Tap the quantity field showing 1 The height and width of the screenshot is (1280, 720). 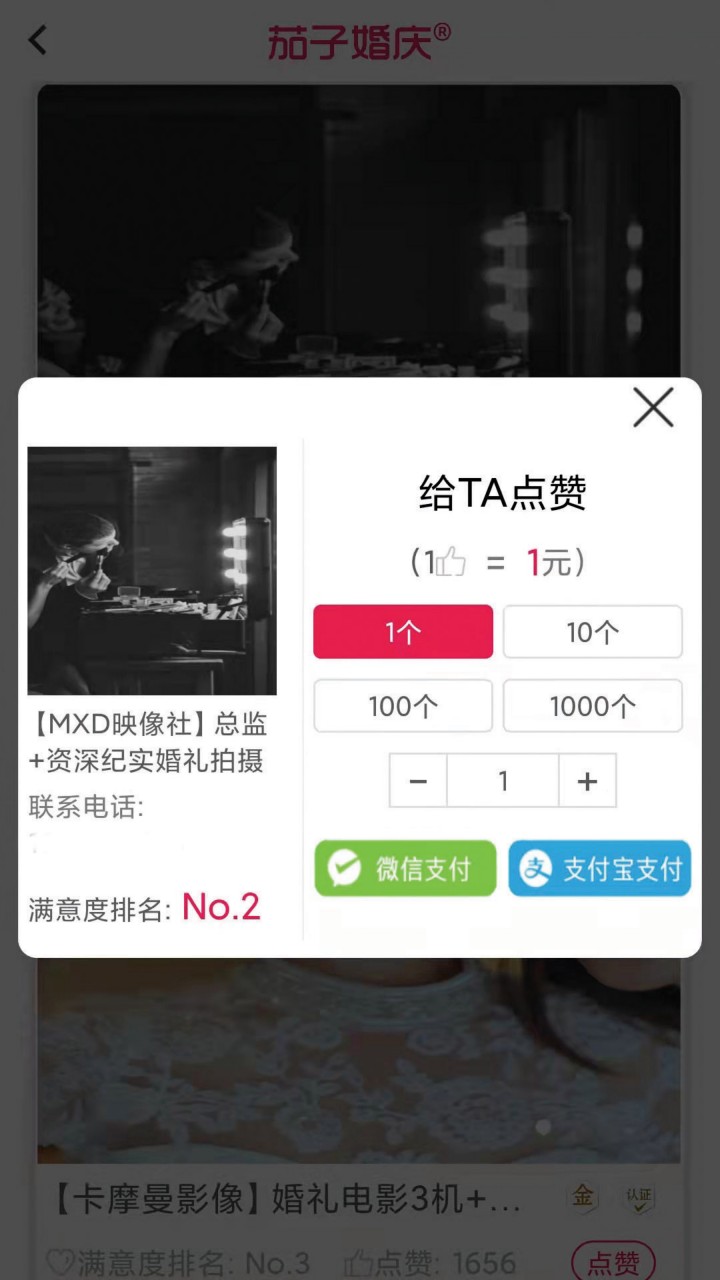click(x=502, y=781)
